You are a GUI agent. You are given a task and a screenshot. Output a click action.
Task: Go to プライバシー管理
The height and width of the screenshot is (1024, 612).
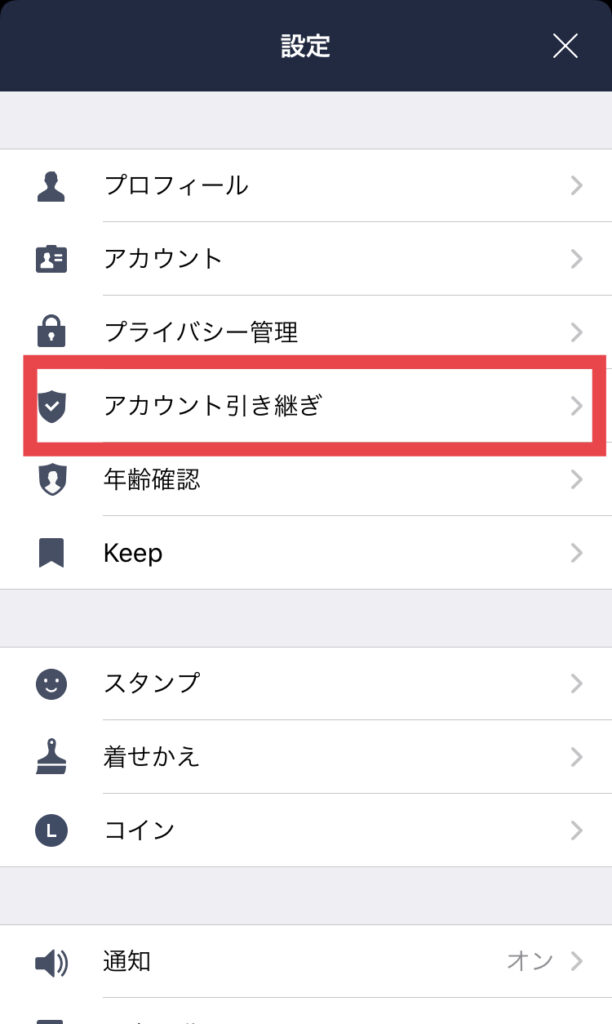click(x=306, y=332)
